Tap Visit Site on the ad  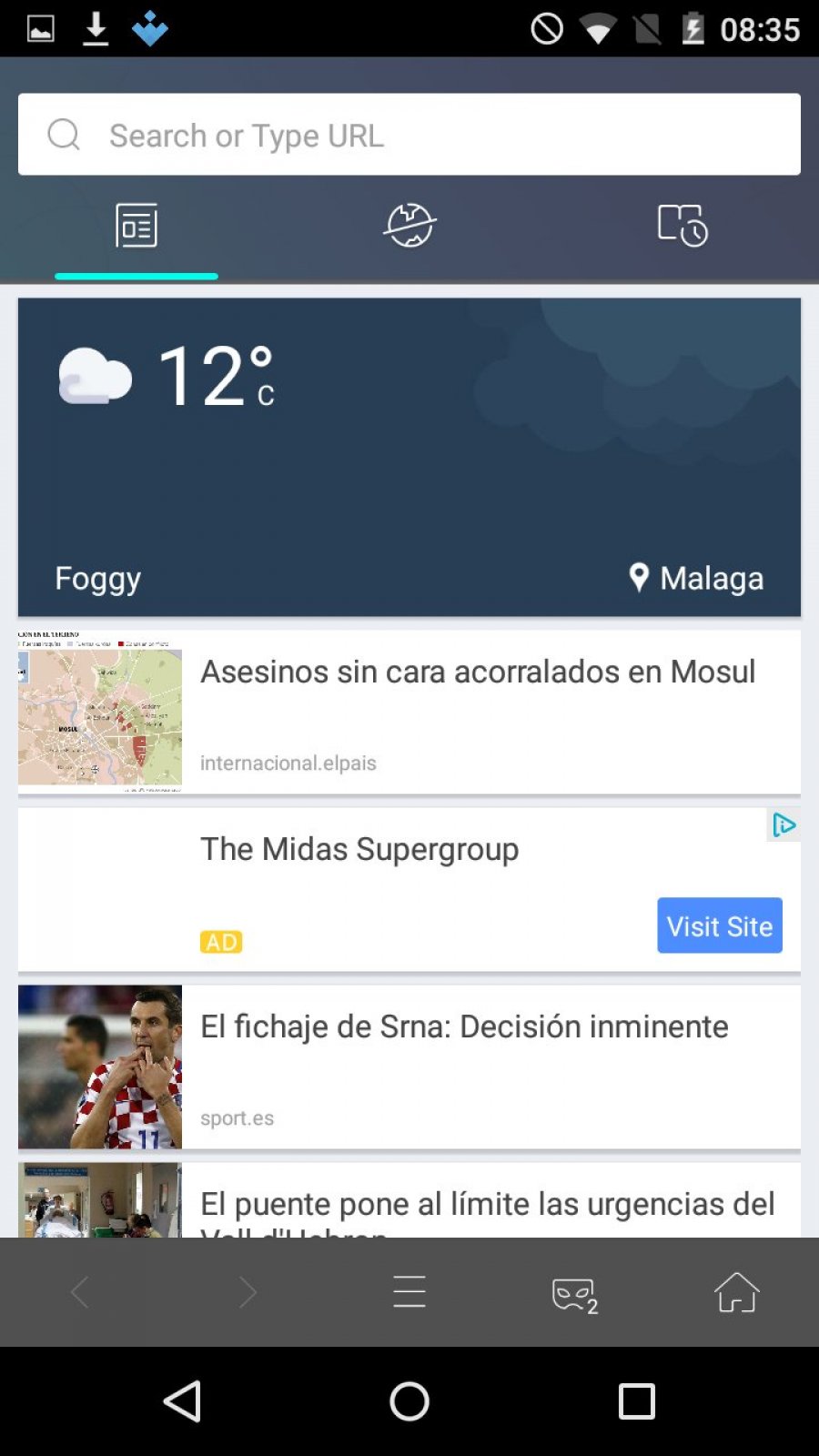(719, 925)
